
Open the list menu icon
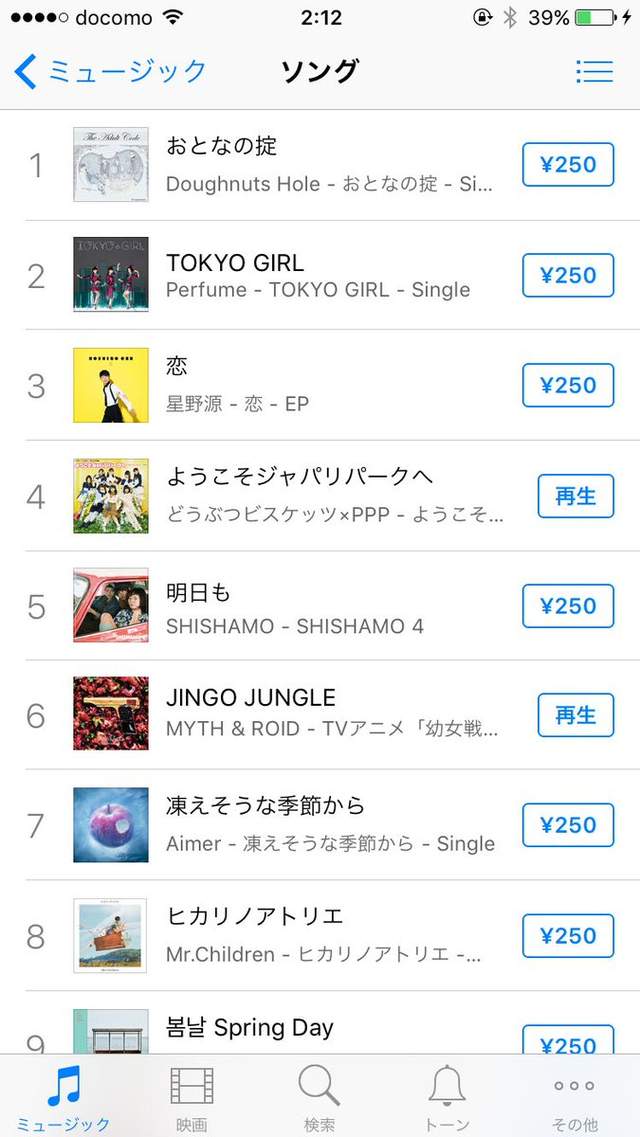pos(594,72)
